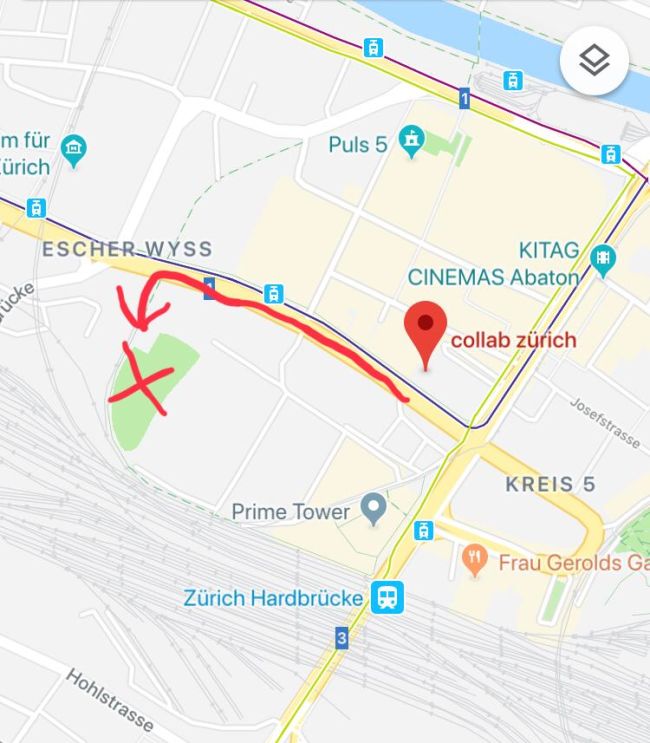Select the Puls 5 marker
The image size is (650, 743).
coord(409,142)
